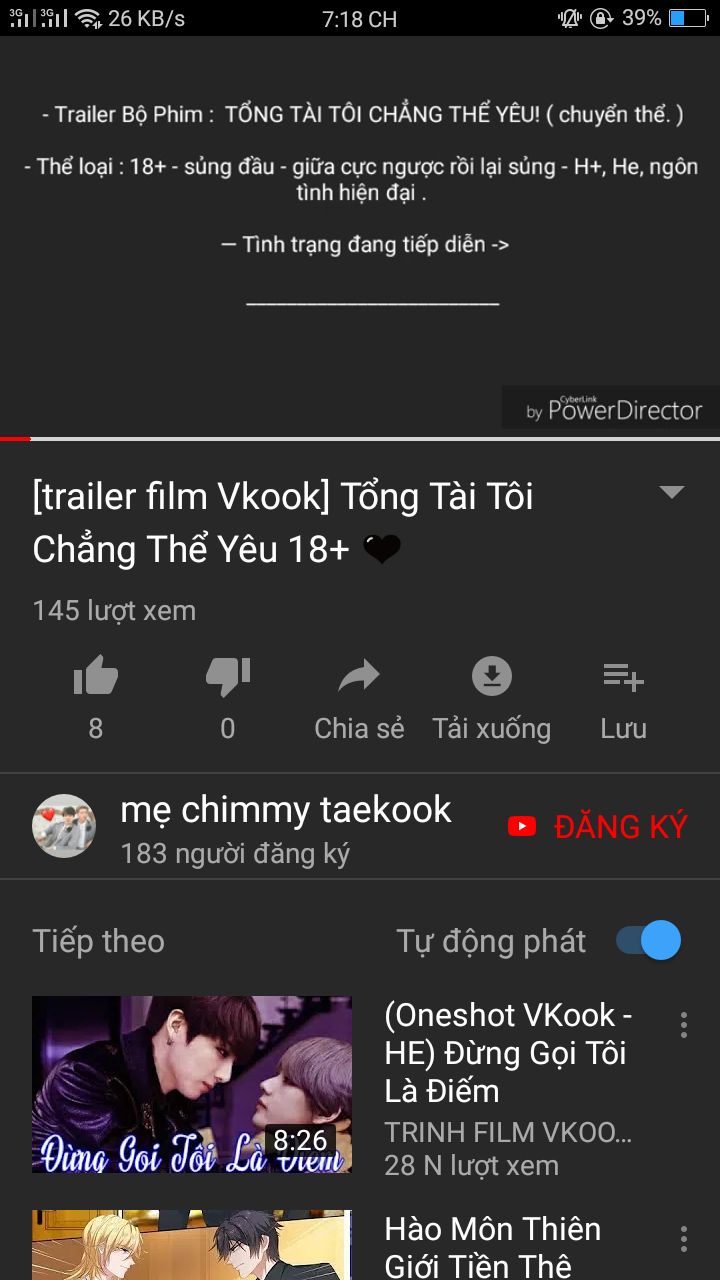Open options for Đừng Gọi Tôi Là Điếm

684,1025
